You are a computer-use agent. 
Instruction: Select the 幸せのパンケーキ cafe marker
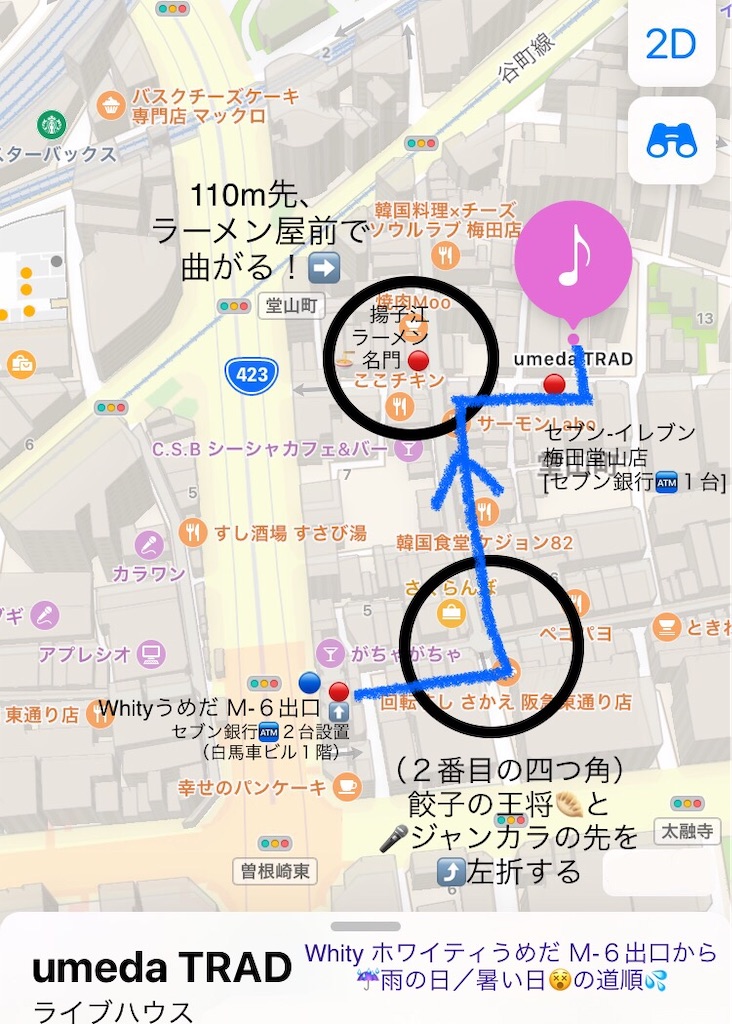point(347,787)
